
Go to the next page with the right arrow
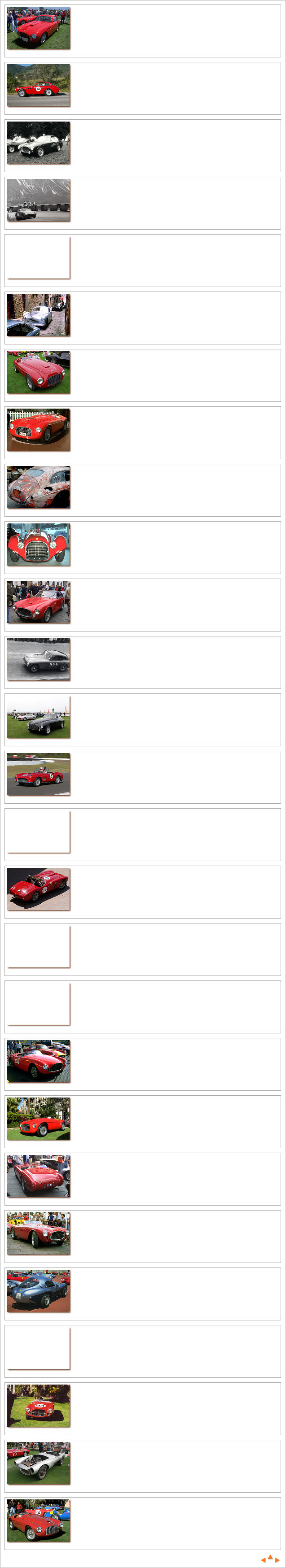click(x=278, y=1560)
